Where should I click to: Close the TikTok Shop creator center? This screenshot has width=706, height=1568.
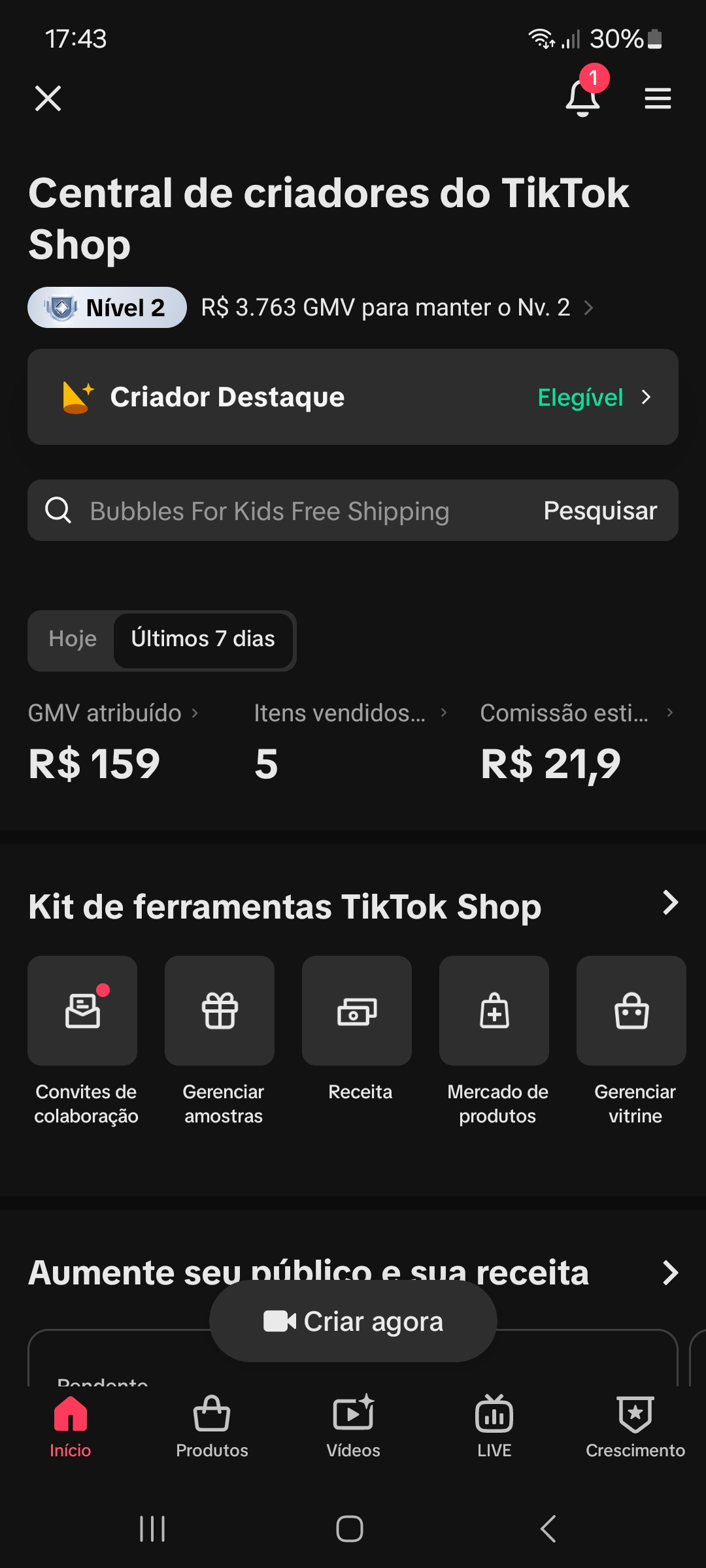48,99
